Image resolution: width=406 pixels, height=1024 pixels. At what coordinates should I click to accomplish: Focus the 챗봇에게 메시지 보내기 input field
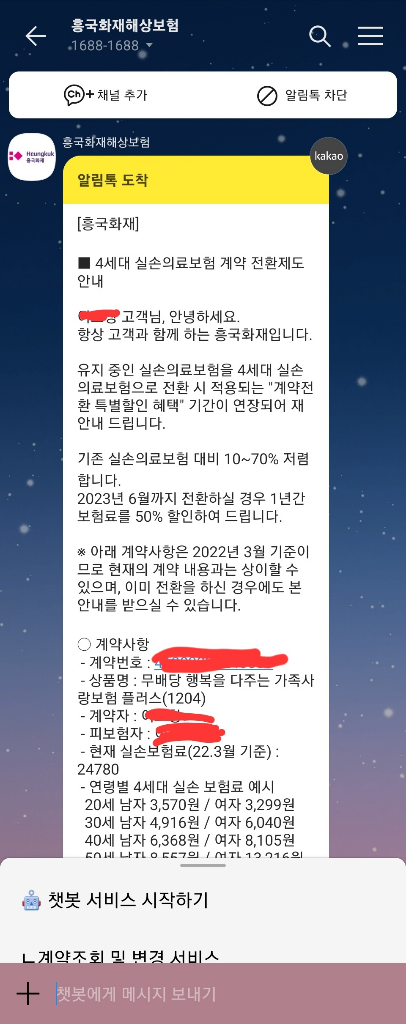pos(222,994)
